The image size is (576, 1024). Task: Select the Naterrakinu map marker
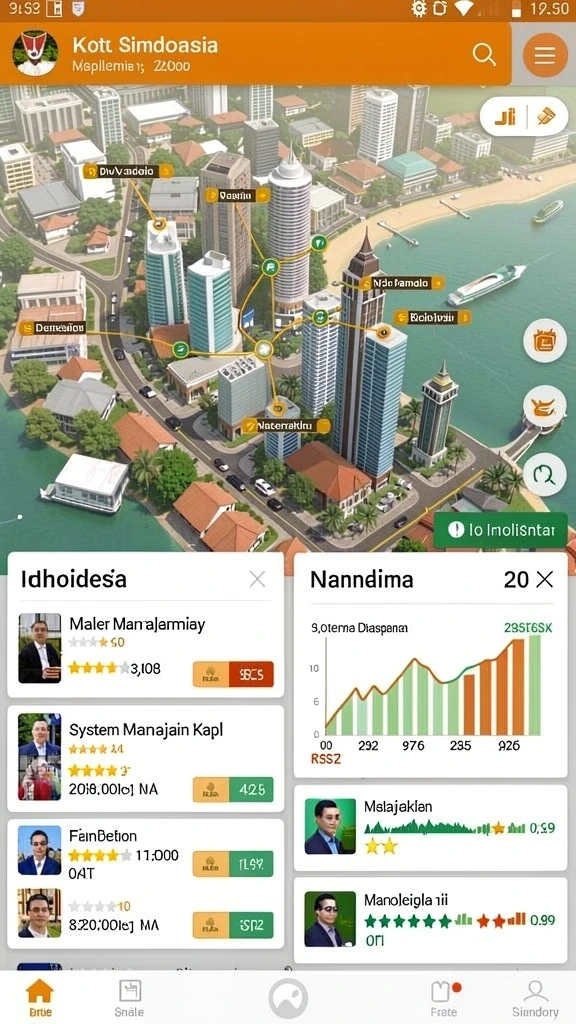tap(286, 426)
